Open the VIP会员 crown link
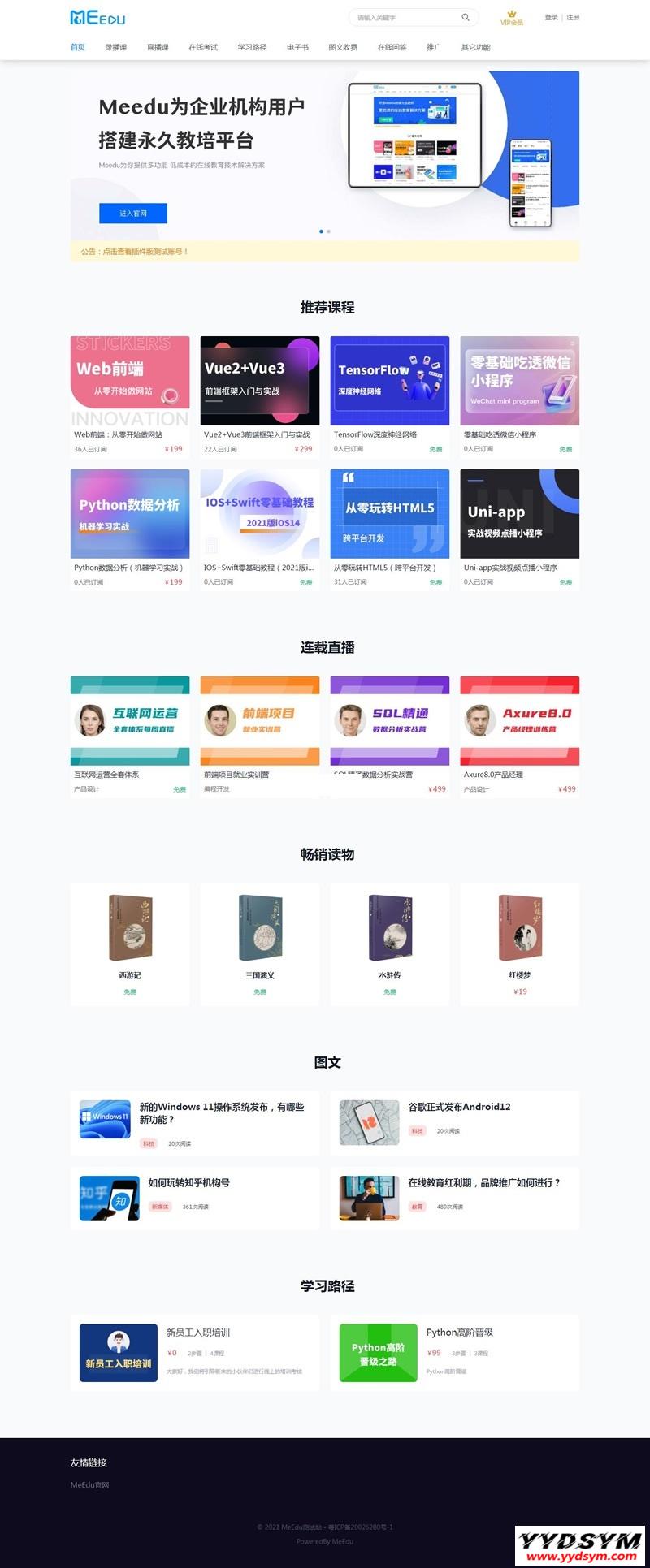This screenshot has height=1568, width=650. [512, 18]
